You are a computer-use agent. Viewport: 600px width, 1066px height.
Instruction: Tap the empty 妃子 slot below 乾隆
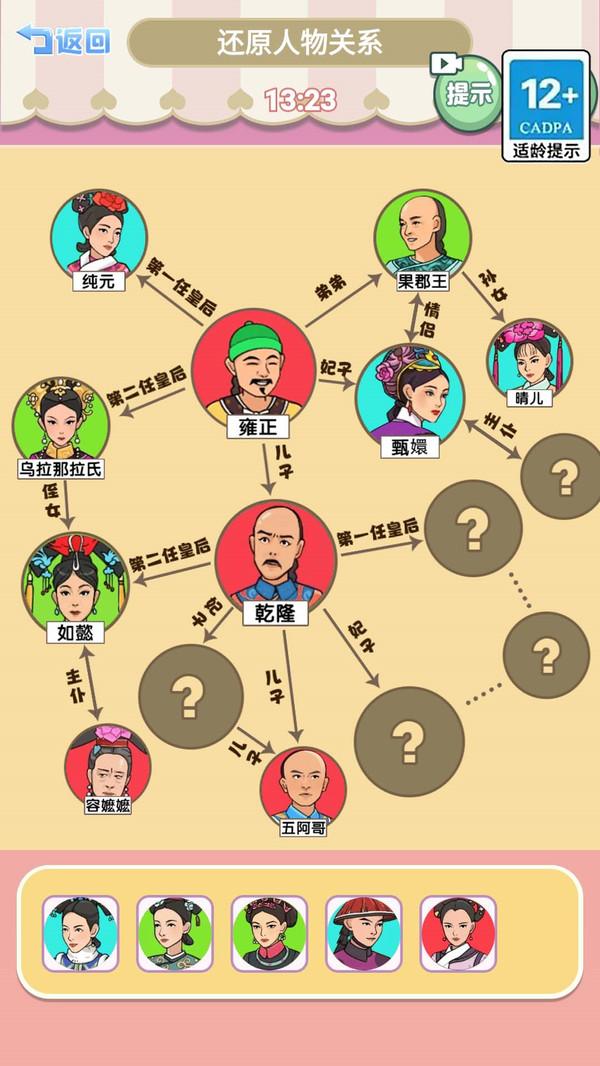[x=409, y=741]
